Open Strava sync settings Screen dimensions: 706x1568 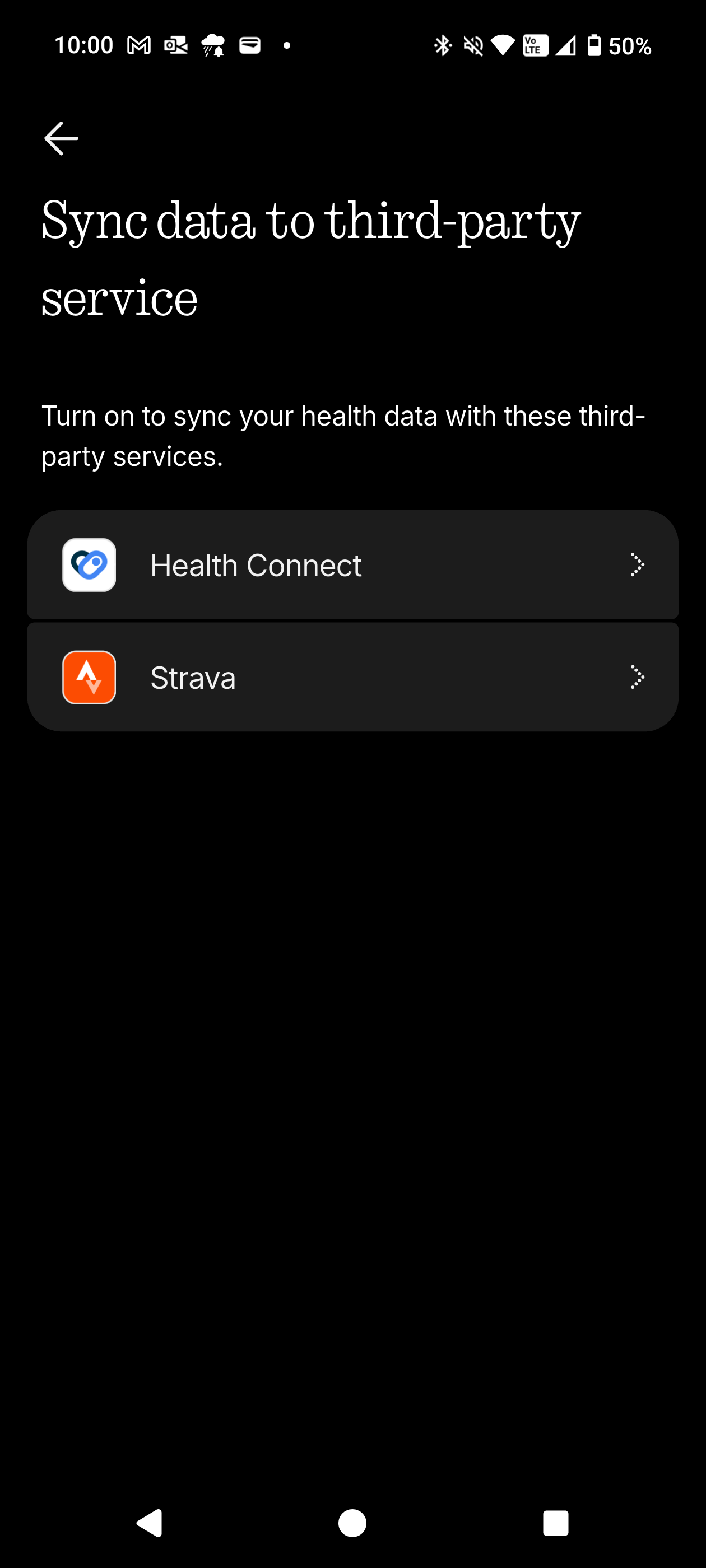tap(352, 677)
